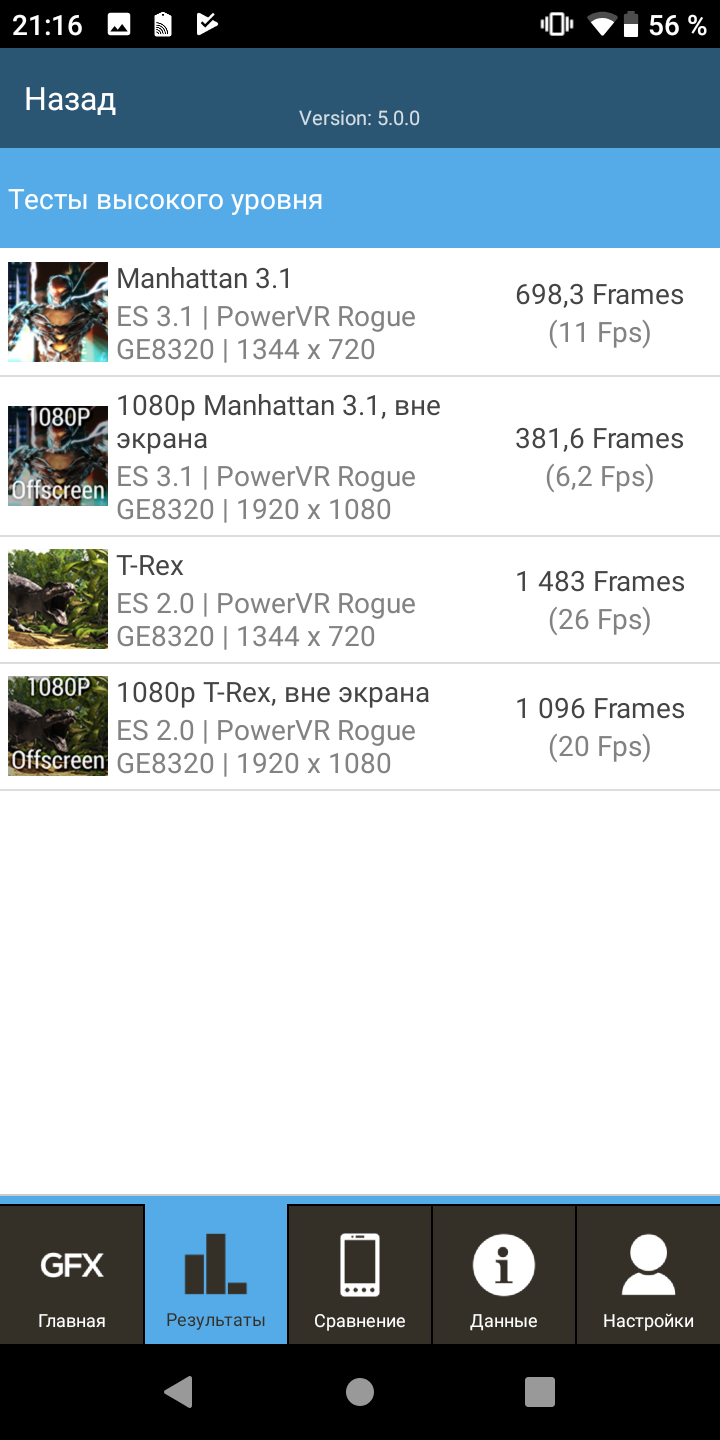Tap the Назад back button

[70, 100]
